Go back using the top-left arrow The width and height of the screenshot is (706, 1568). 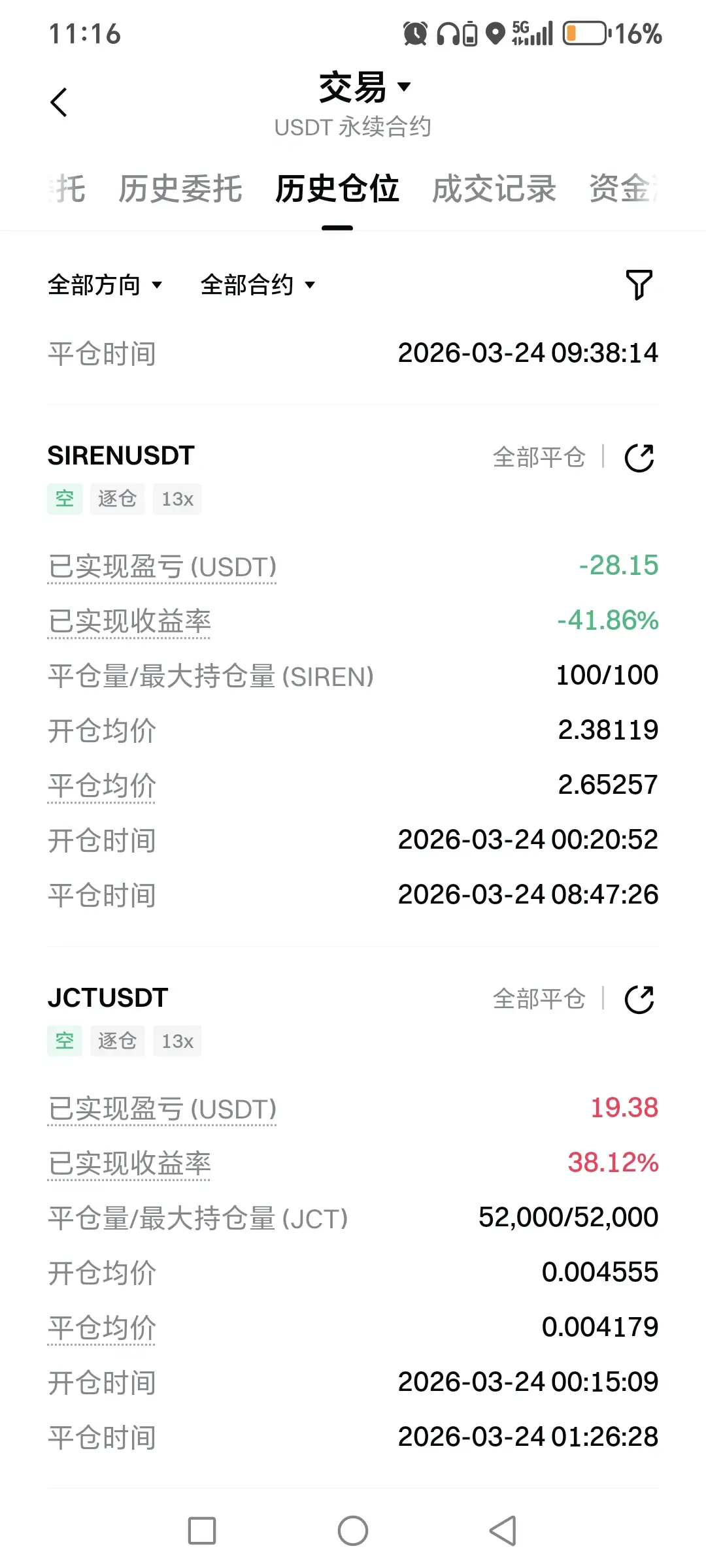click(x=59, y=103)
